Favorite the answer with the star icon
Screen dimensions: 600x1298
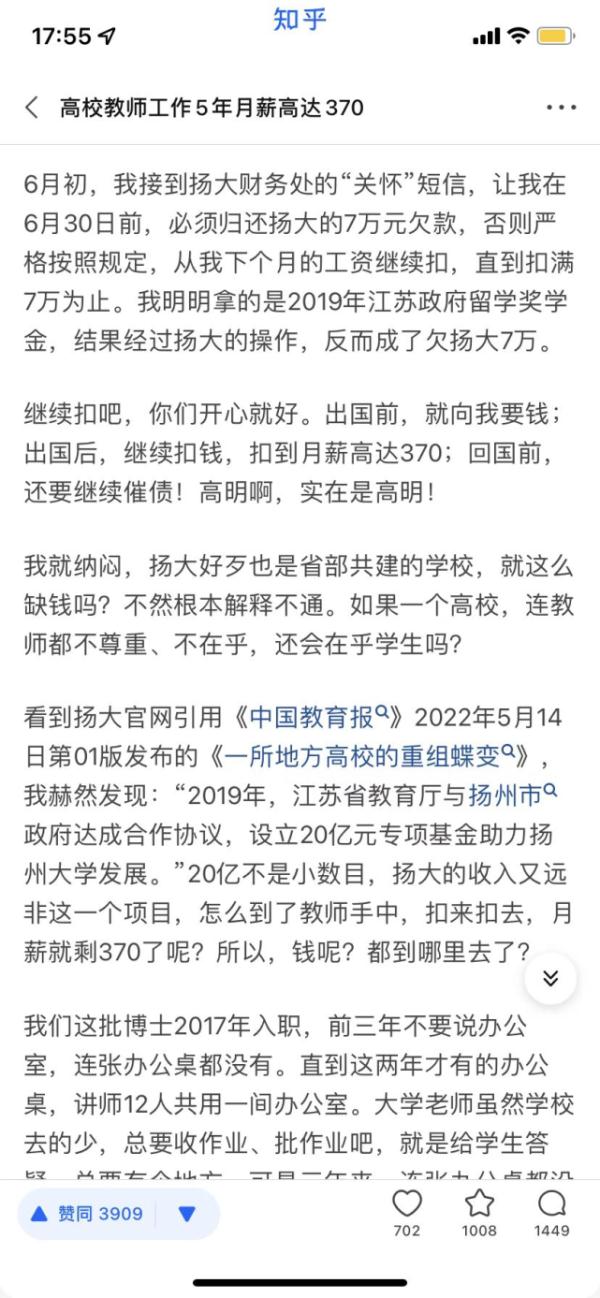[x=479, y=1213]
